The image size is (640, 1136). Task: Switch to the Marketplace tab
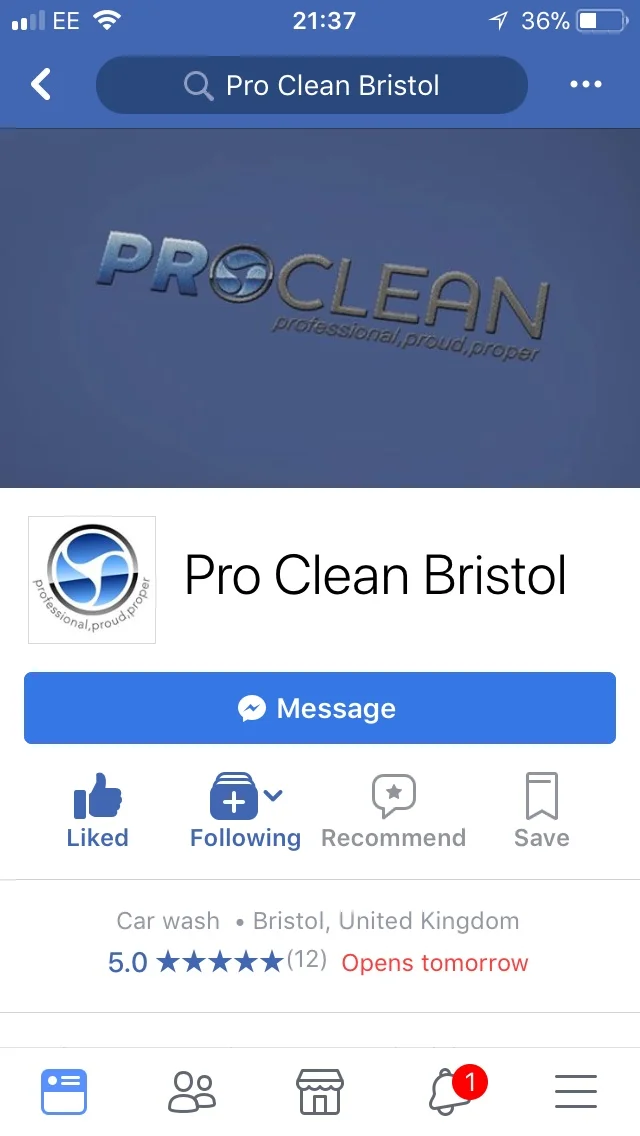tap(320, 1092)
